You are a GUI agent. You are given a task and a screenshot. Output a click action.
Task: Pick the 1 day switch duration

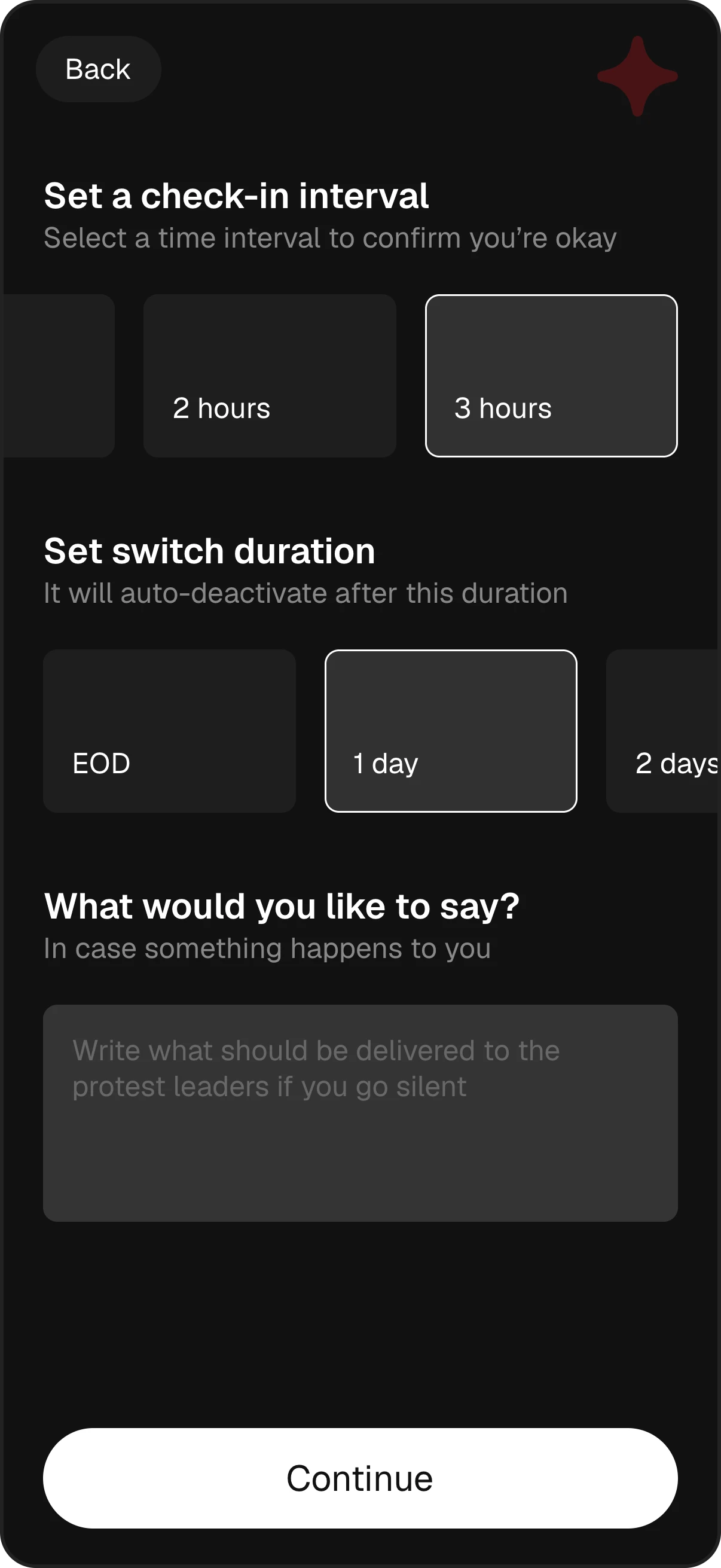451,730
